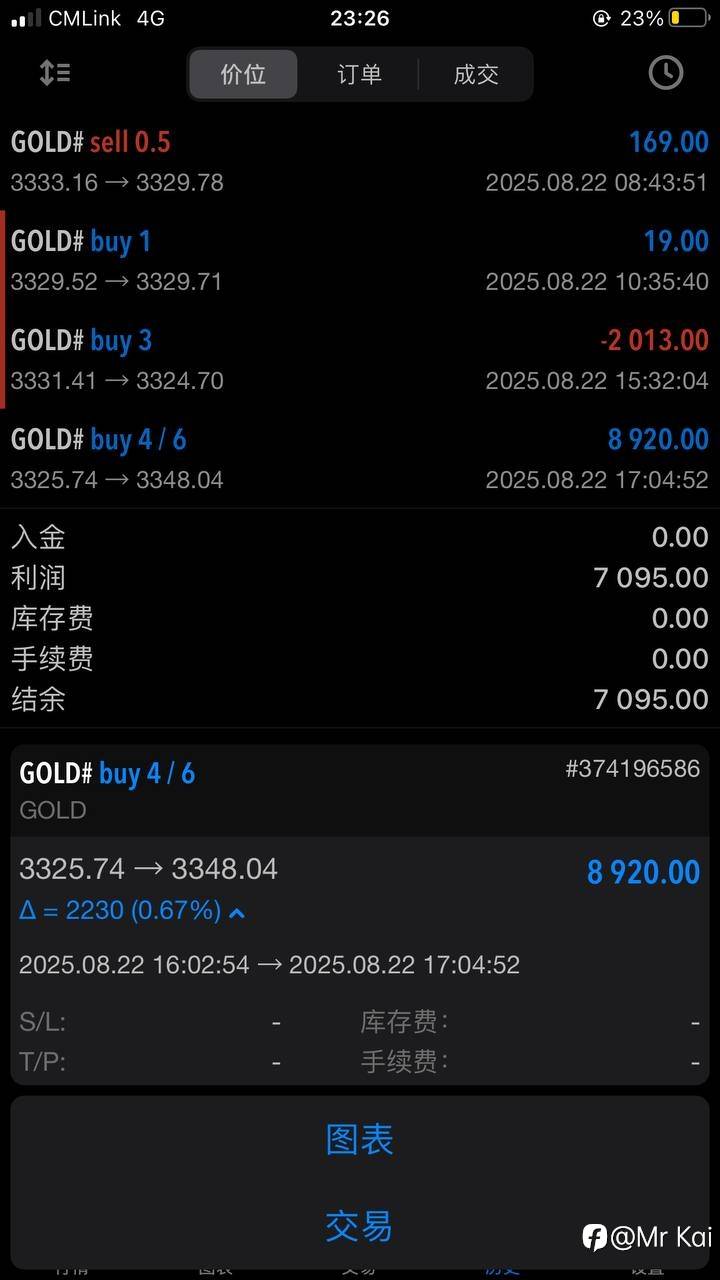Choose 交易 in the action sheet
This screenshot has height=1280, width=720.
click(360, 1226)
